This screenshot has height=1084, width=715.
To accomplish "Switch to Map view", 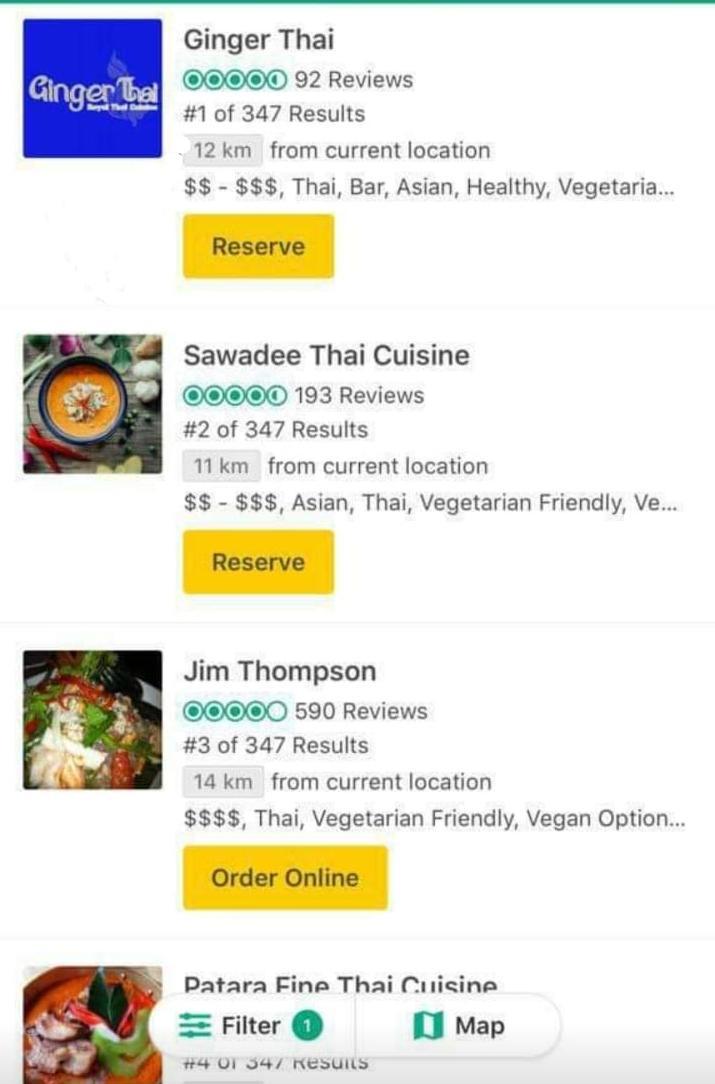I will coord(459,1026).
